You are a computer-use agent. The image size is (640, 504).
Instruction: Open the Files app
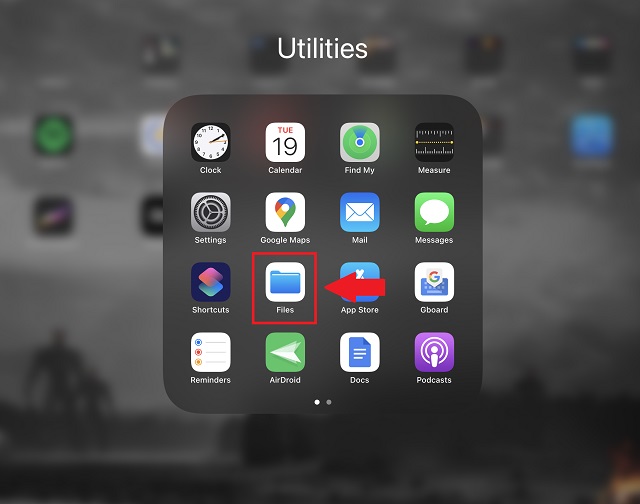(x=285, y=283)
